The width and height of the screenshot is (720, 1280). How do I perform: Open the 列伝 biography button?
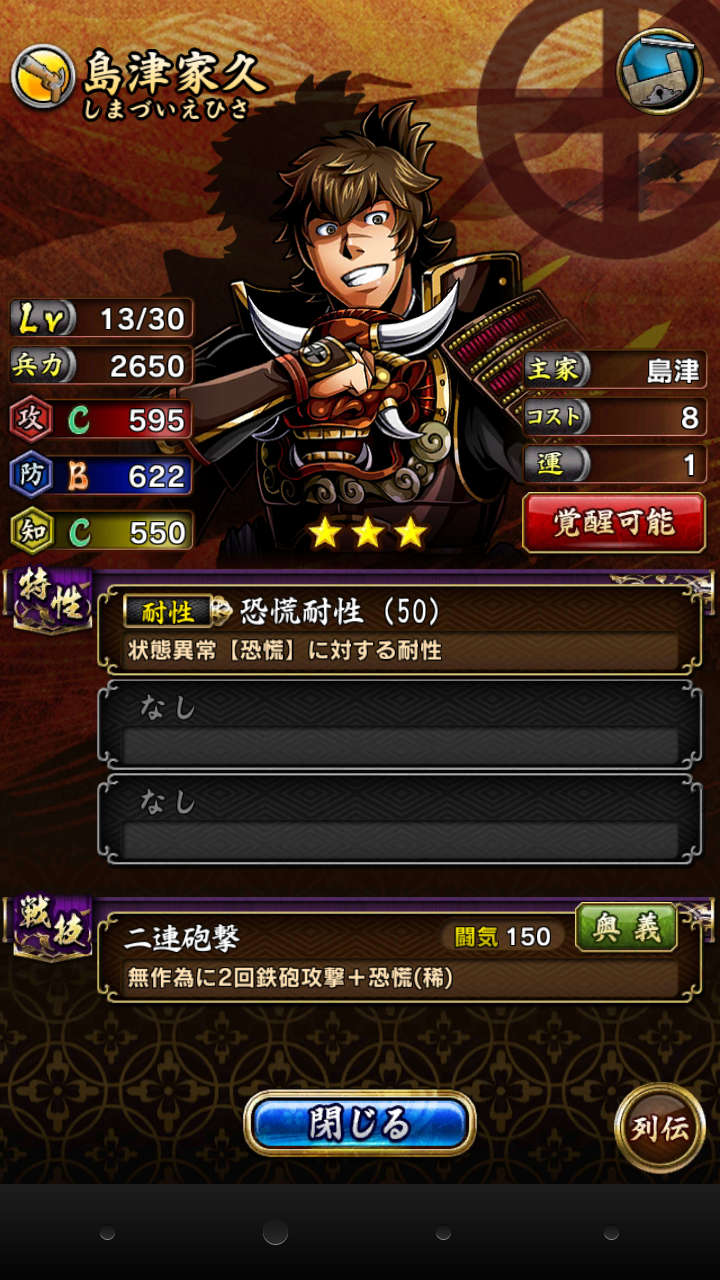point(659,1128)
